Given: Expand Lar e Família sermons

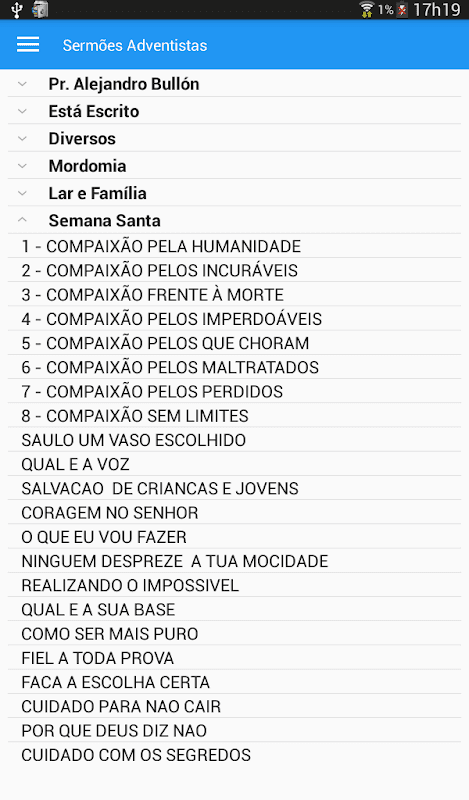Looking at the screenshot, I should point(234,193).
